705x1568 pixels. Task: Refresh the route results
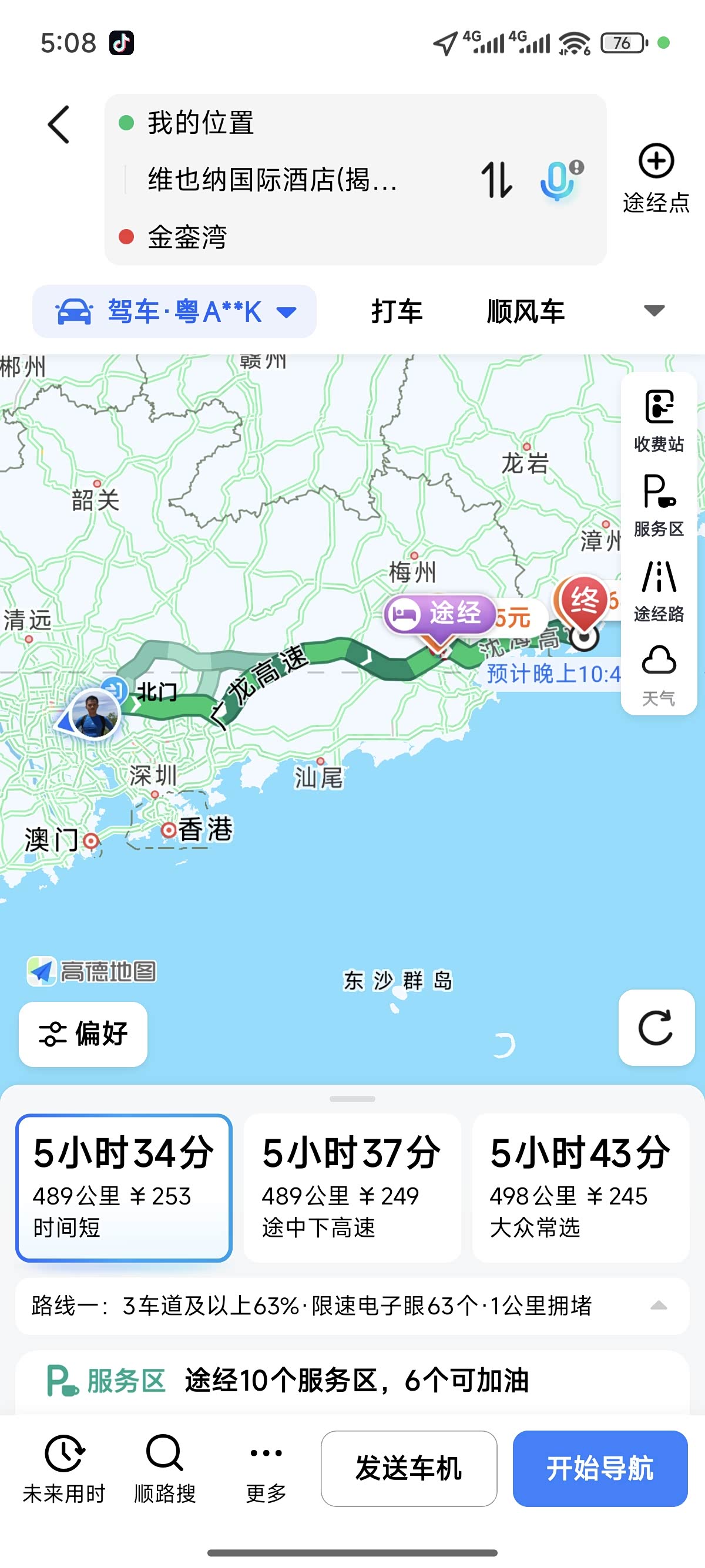point(656,1028)
